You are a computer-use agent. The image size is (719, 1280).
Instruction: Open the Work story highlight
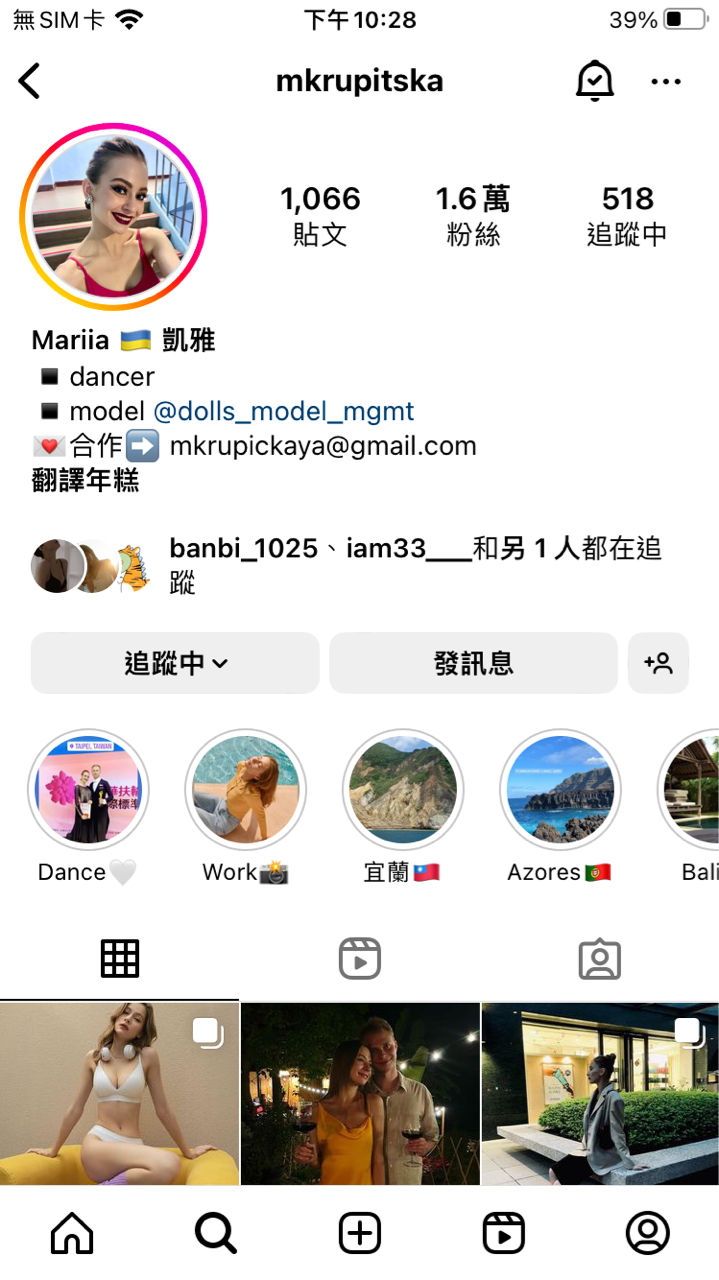[245, 790]
